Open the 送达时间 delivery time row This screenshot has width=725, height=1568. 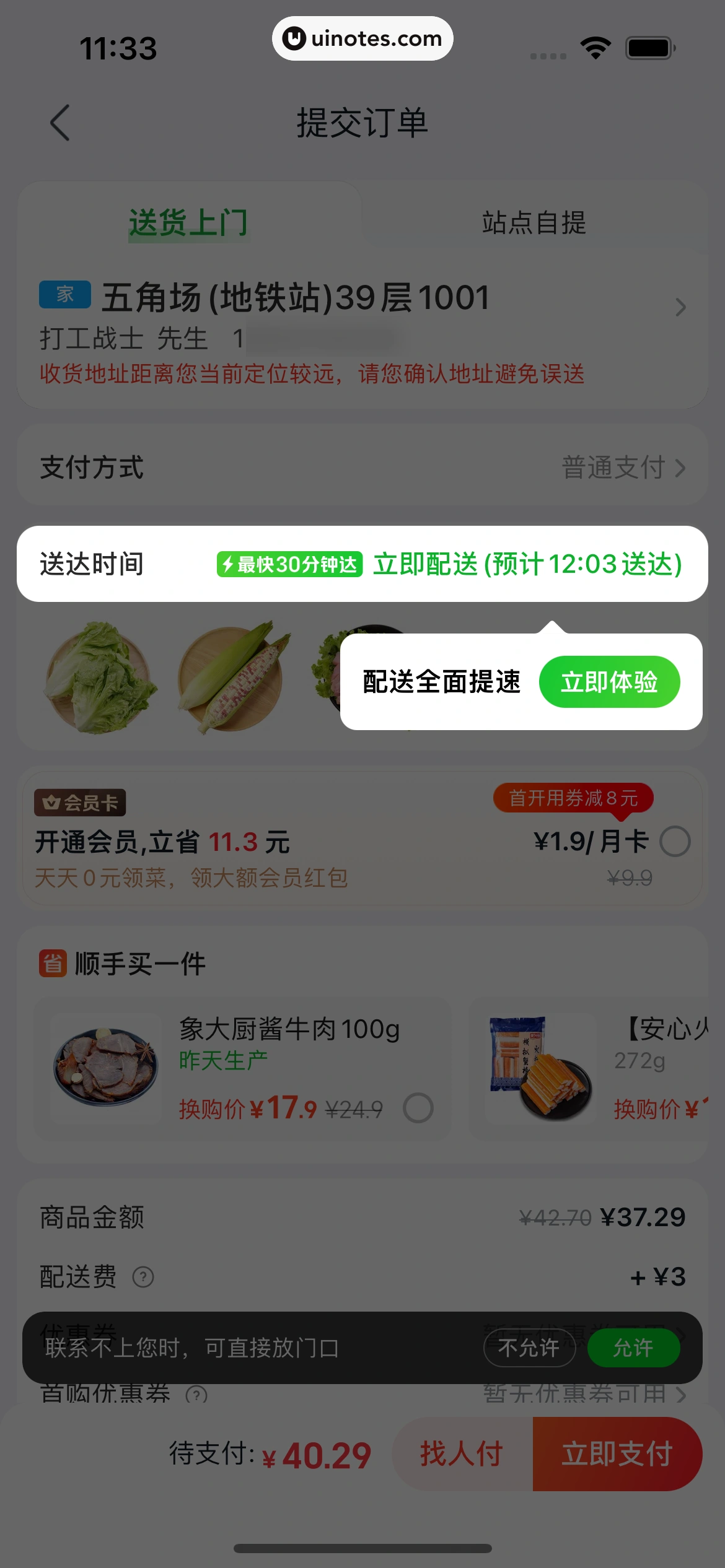[x=362, y=564]
